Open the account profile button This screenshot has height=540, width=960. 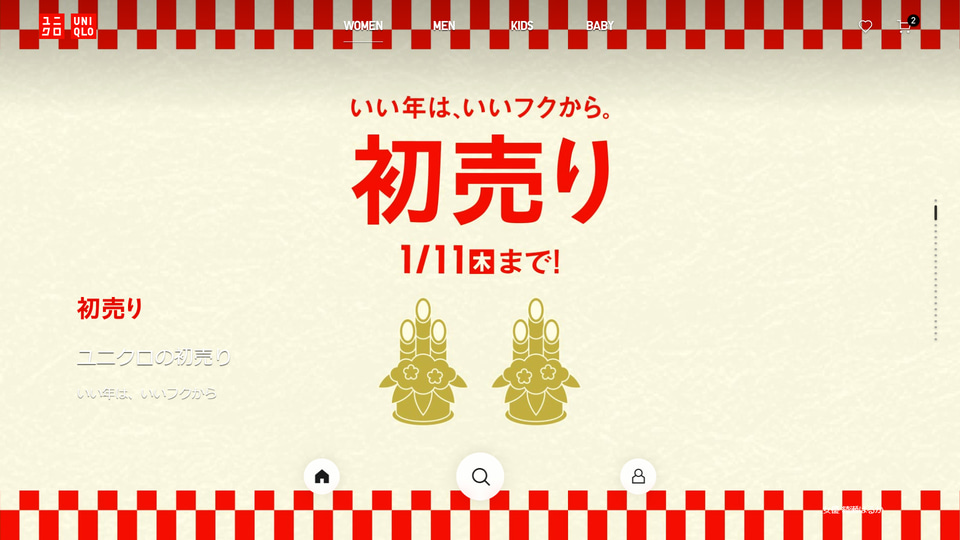[638, 476]
